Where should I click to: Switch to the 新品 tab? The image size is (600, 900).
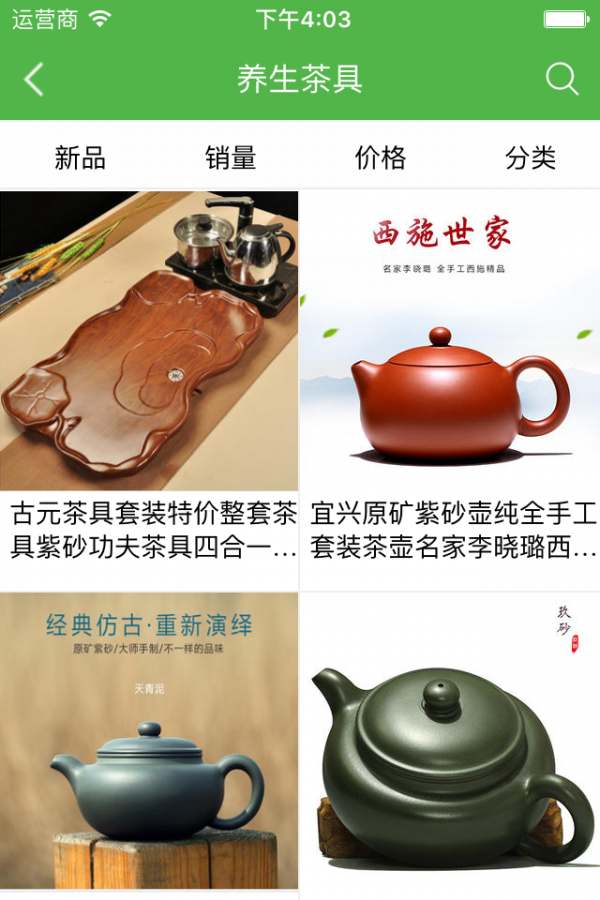click(x=80, y=157)
